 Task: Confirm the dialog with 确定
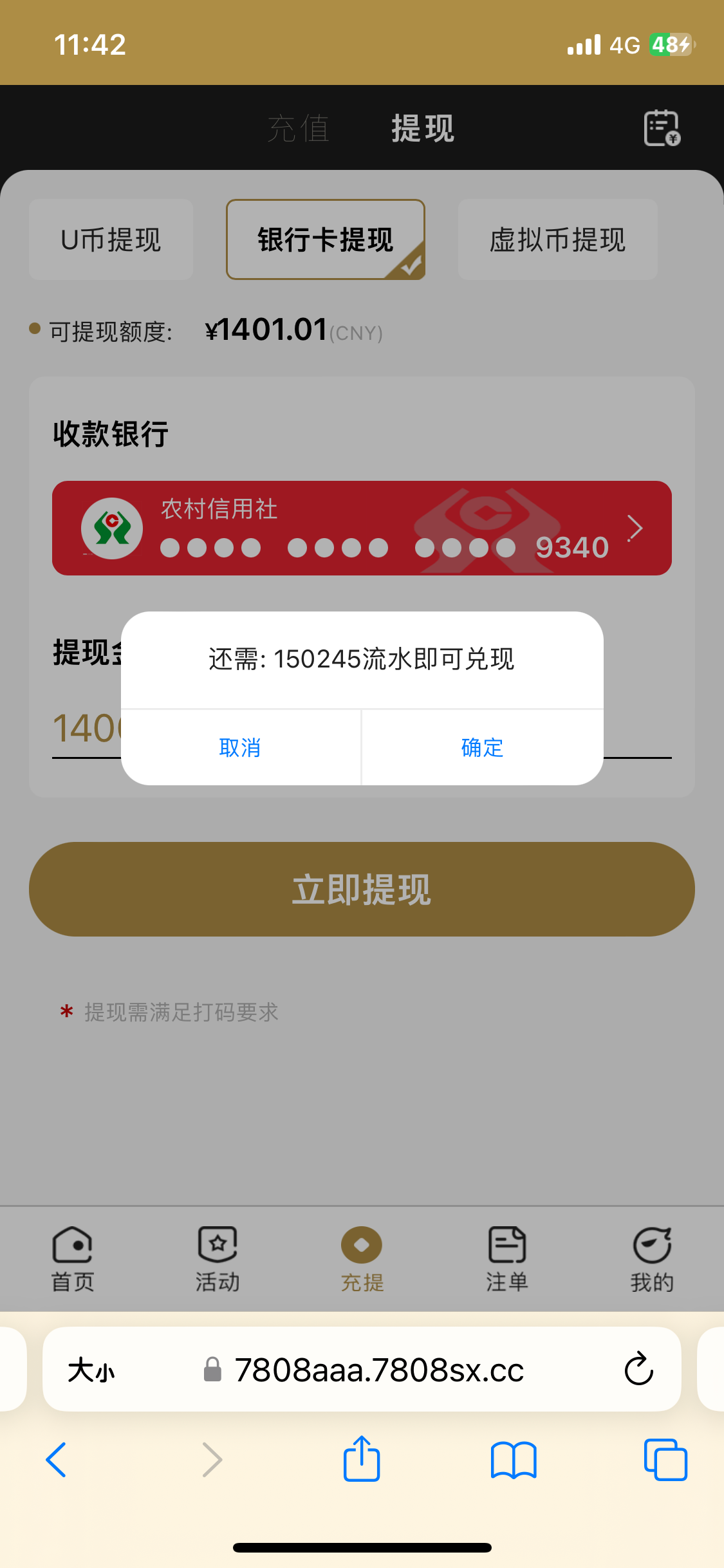tap(482, 747)
